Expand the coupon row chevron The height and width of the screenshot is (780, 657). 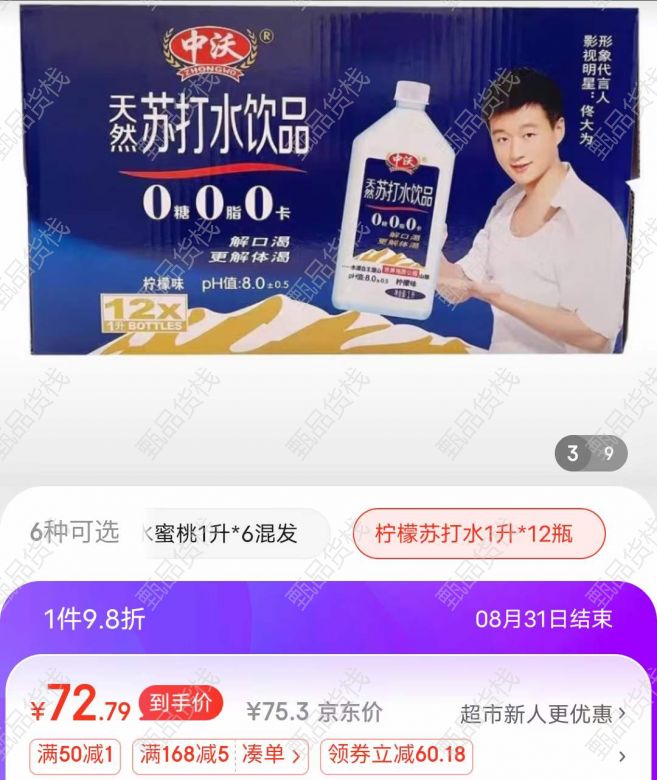623,756
